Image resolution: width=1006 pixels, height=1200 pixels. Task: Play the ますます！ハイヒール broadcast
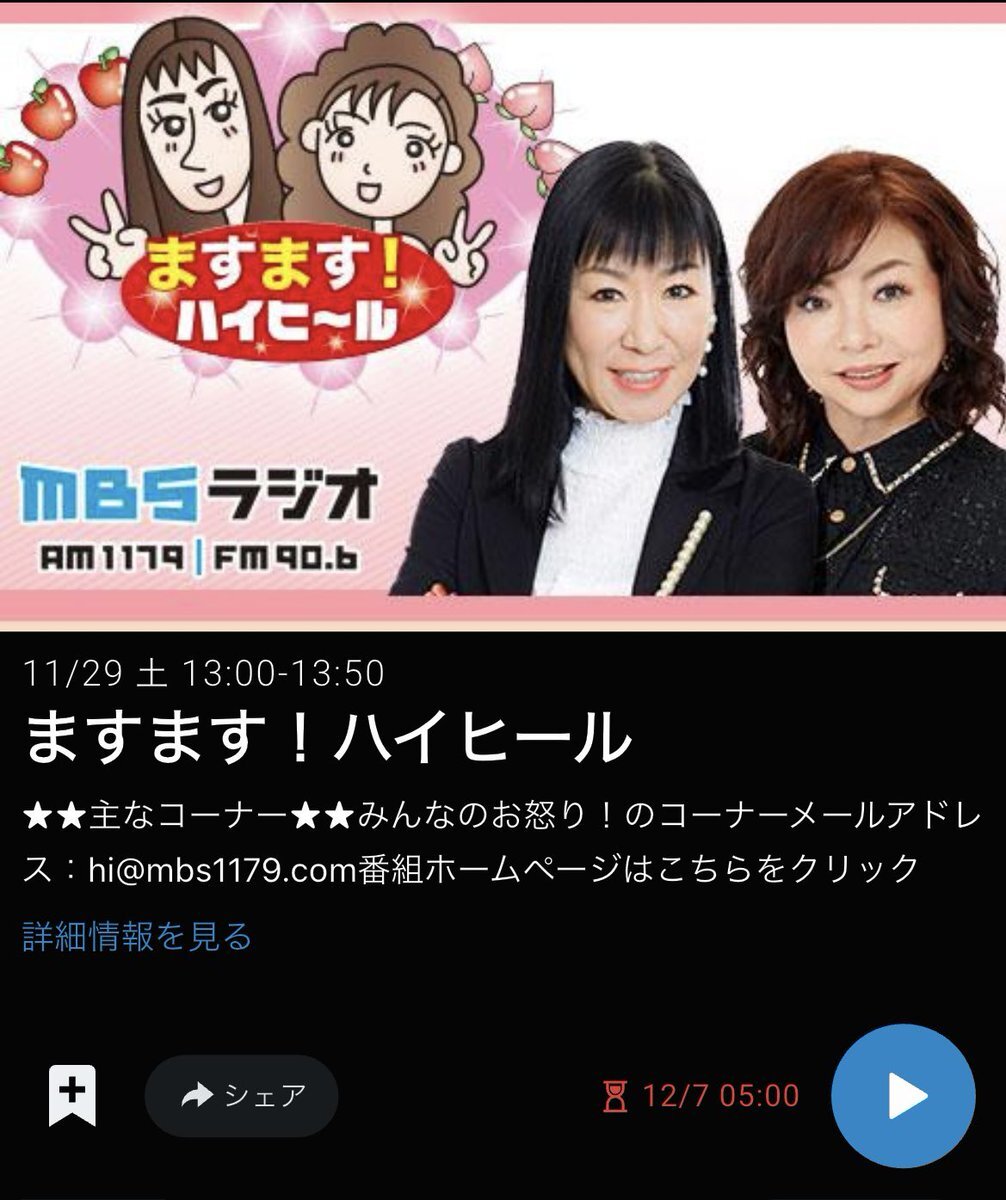(x=902, y=1096)
